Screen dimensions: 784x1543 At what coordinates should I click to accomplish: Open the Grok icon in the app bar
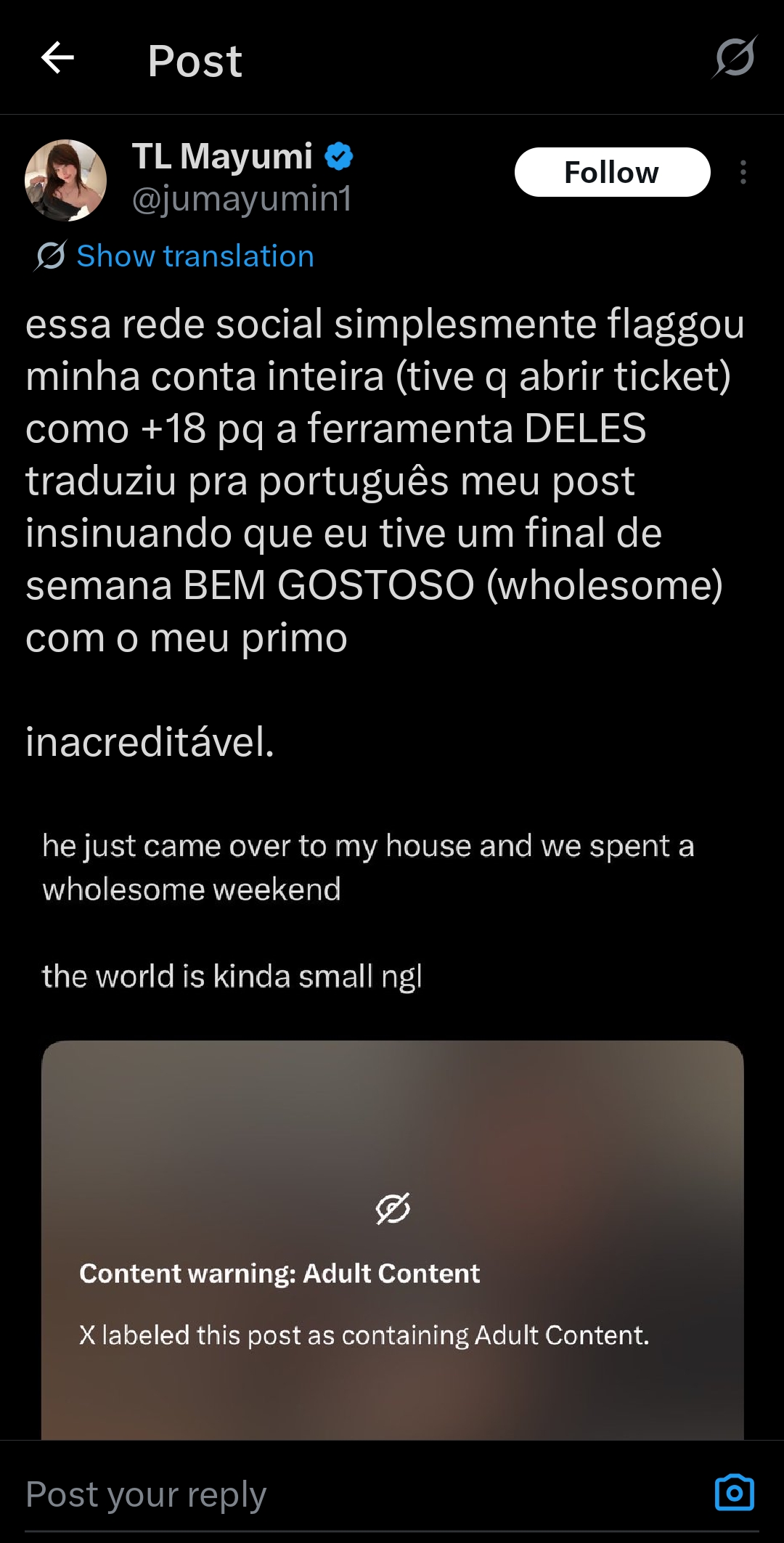tap(735, 57)
